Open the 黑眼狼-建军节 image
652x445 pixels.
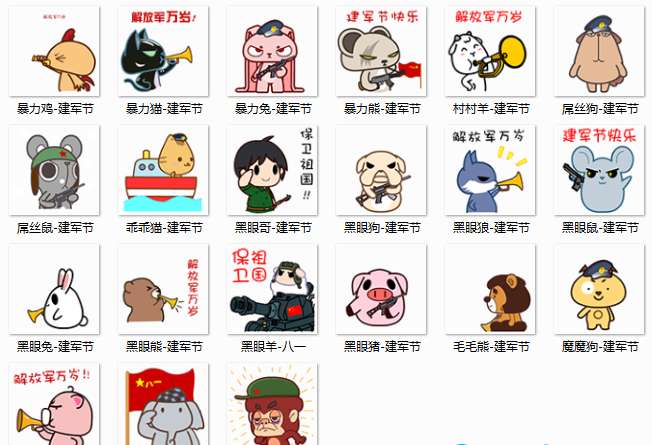click(490, 170)
